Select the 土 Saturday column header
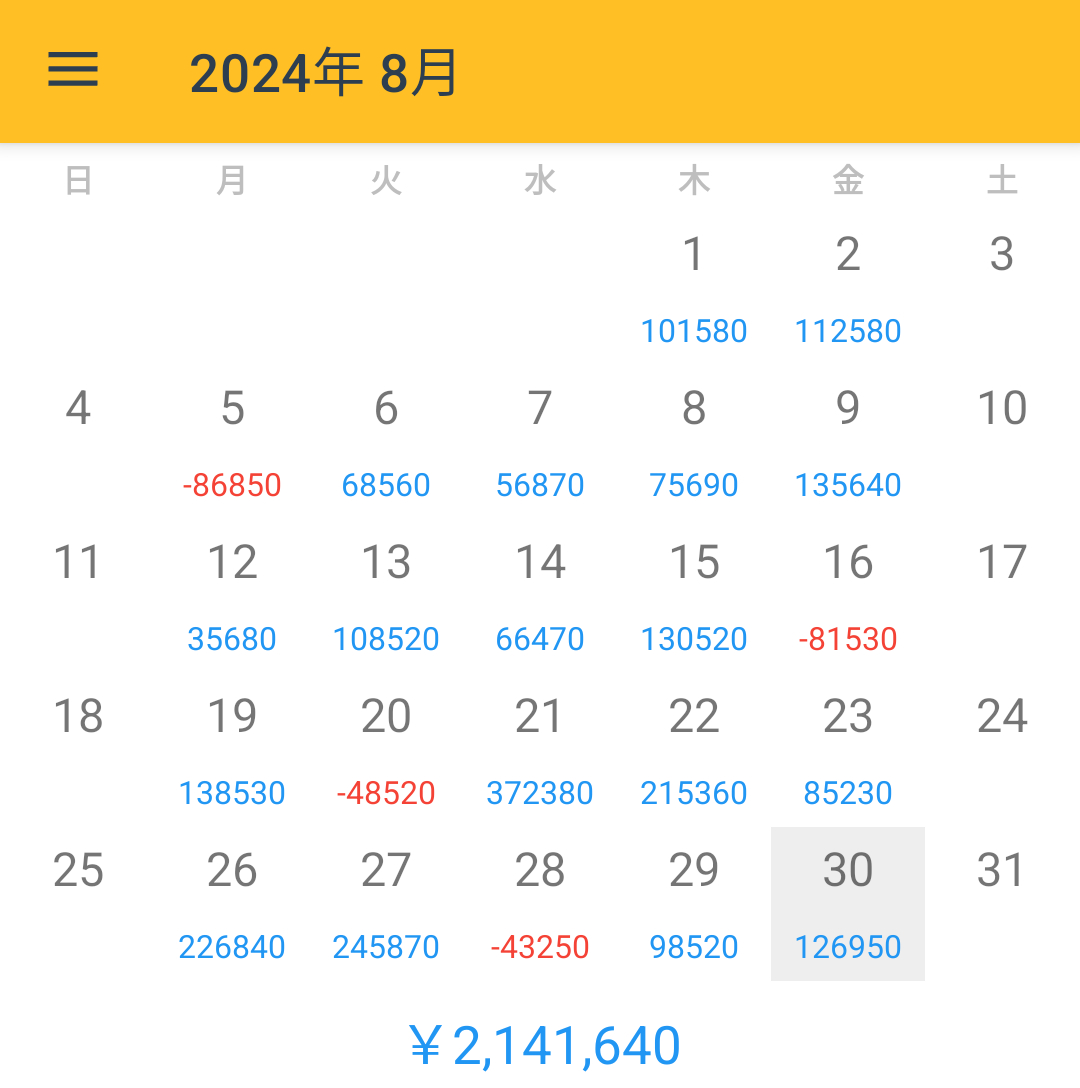The height and width of the screenshot is (1088, 1080). click(x=1001, y=181)
